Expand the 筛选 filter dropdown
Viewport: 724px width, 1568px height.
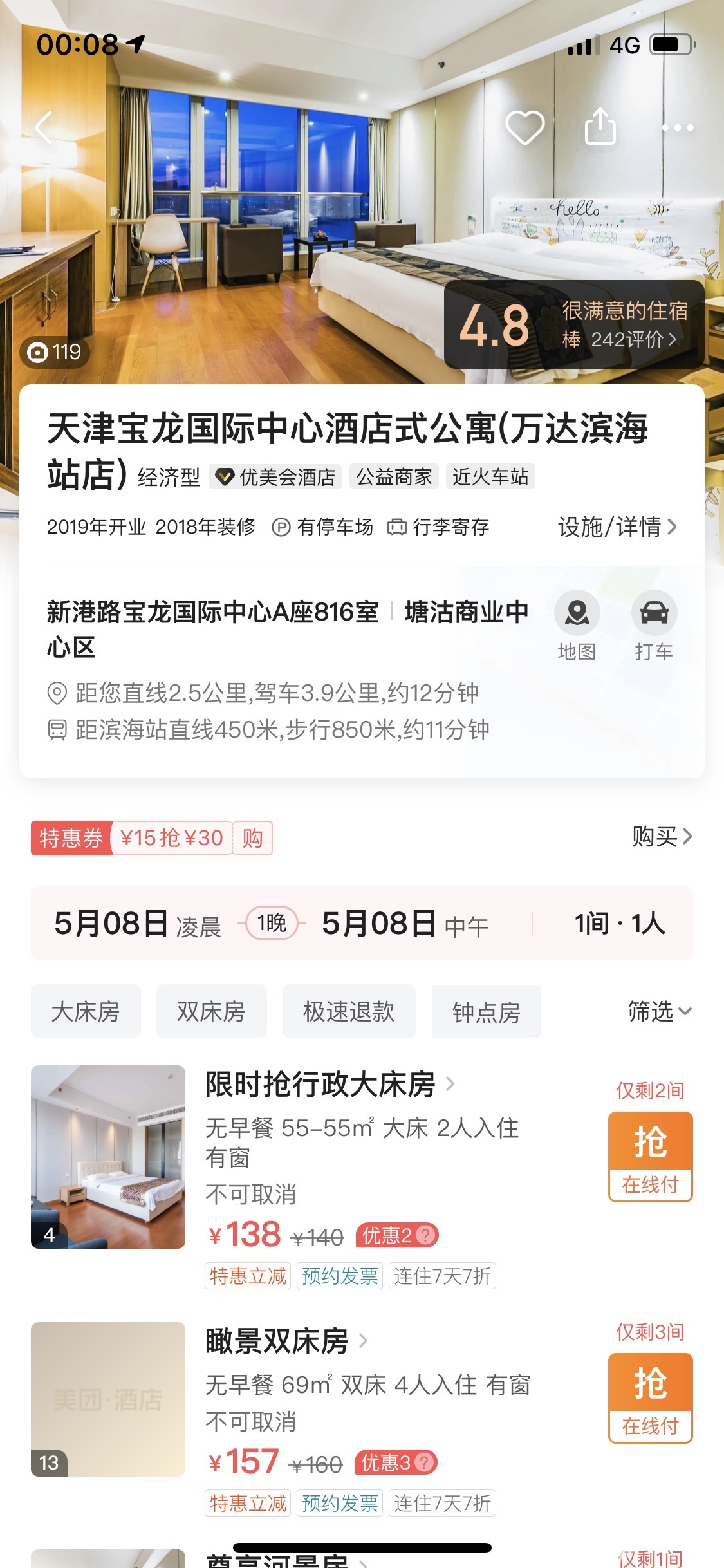659,1011
